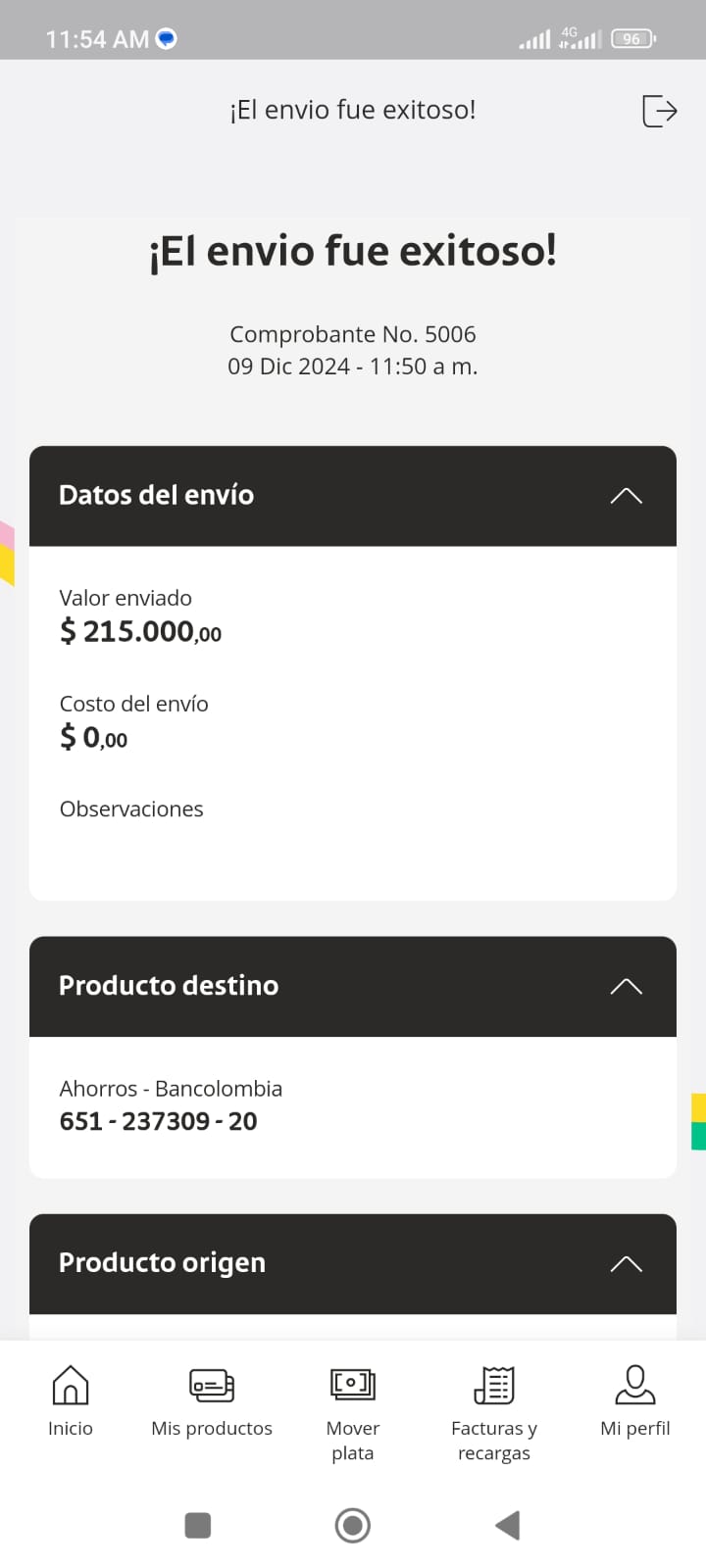706x1568 pixels.
Task: Open the Mis productos tab
Action: click(x=212, y=1401)
